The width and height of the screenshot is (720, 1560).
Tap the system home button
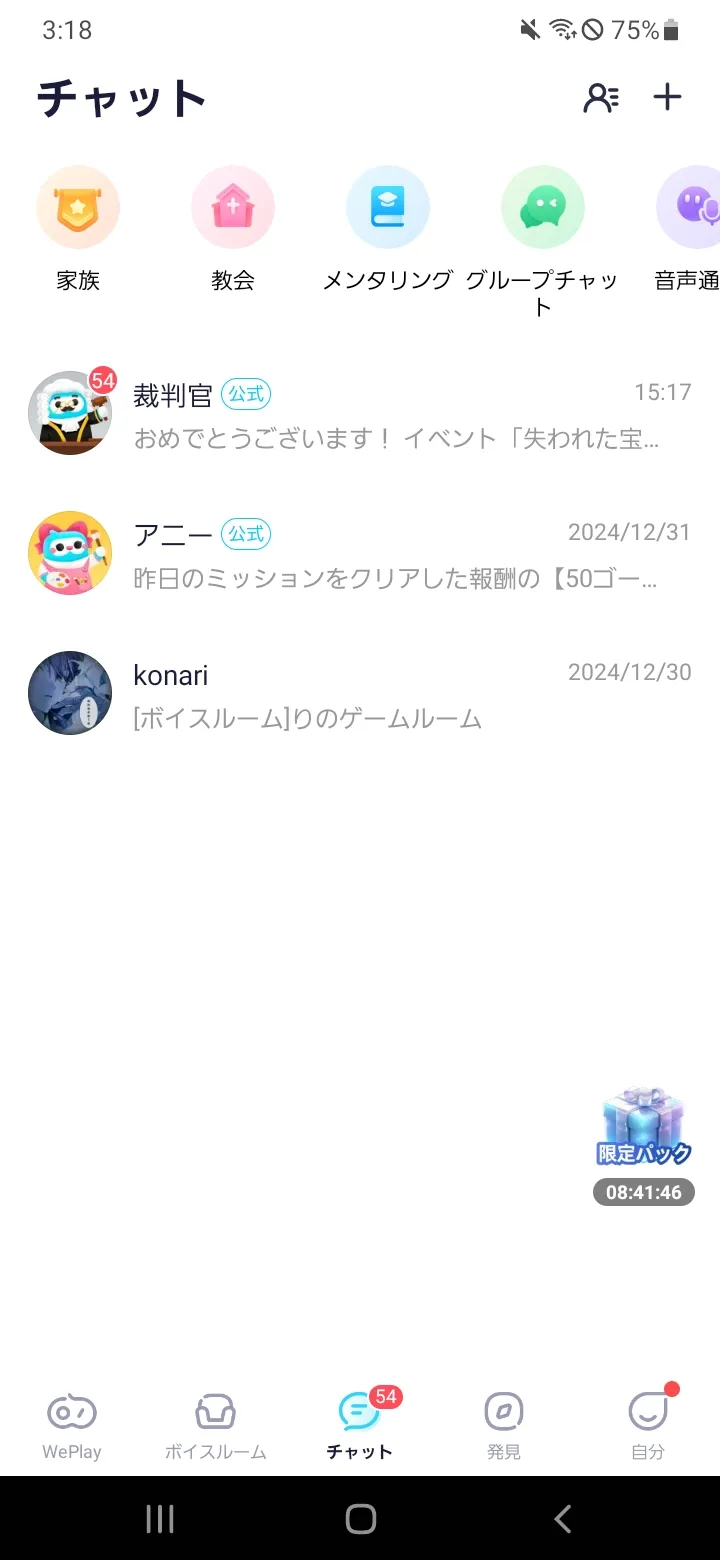click(360, 1519)
